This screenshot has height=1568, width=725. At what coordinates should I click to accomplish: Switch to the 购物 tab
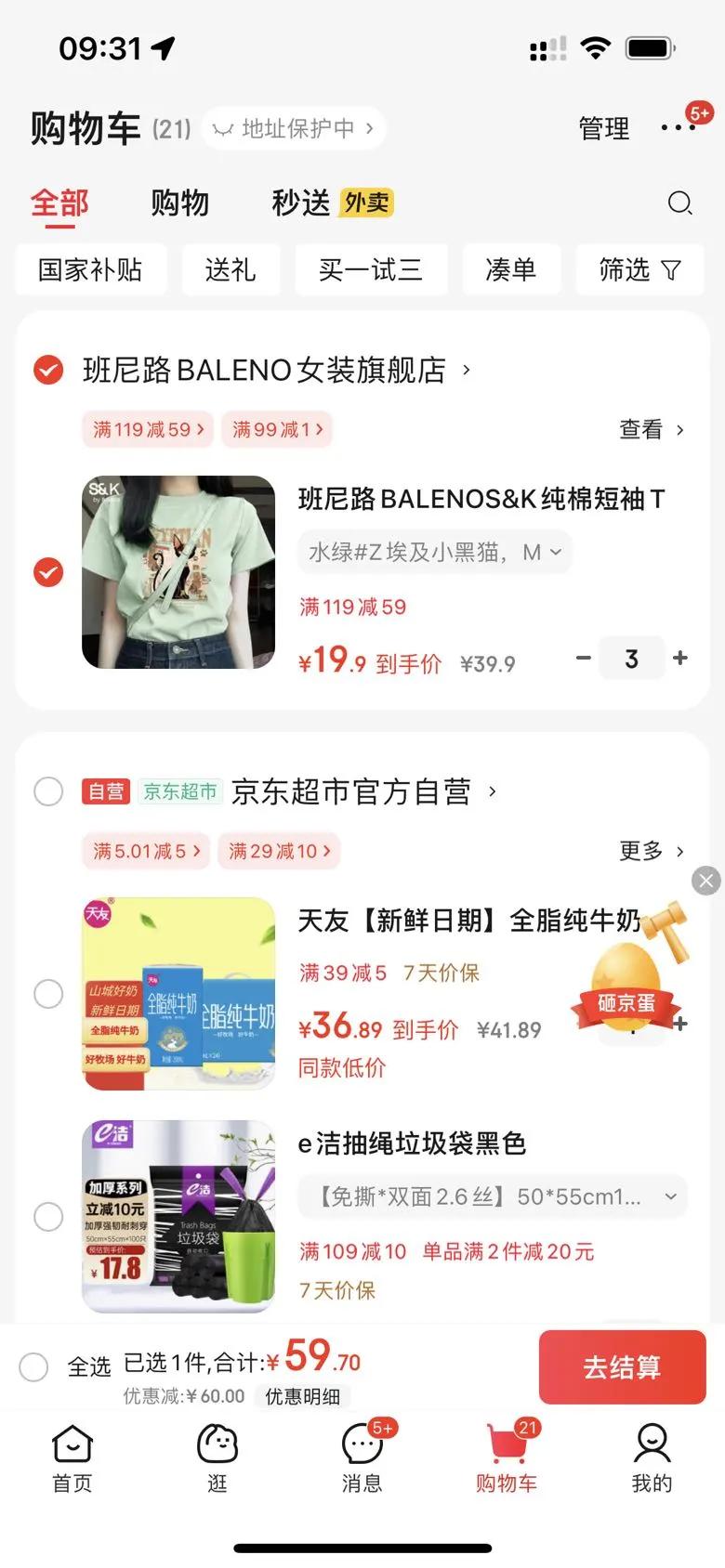click(x=179, y=203)
